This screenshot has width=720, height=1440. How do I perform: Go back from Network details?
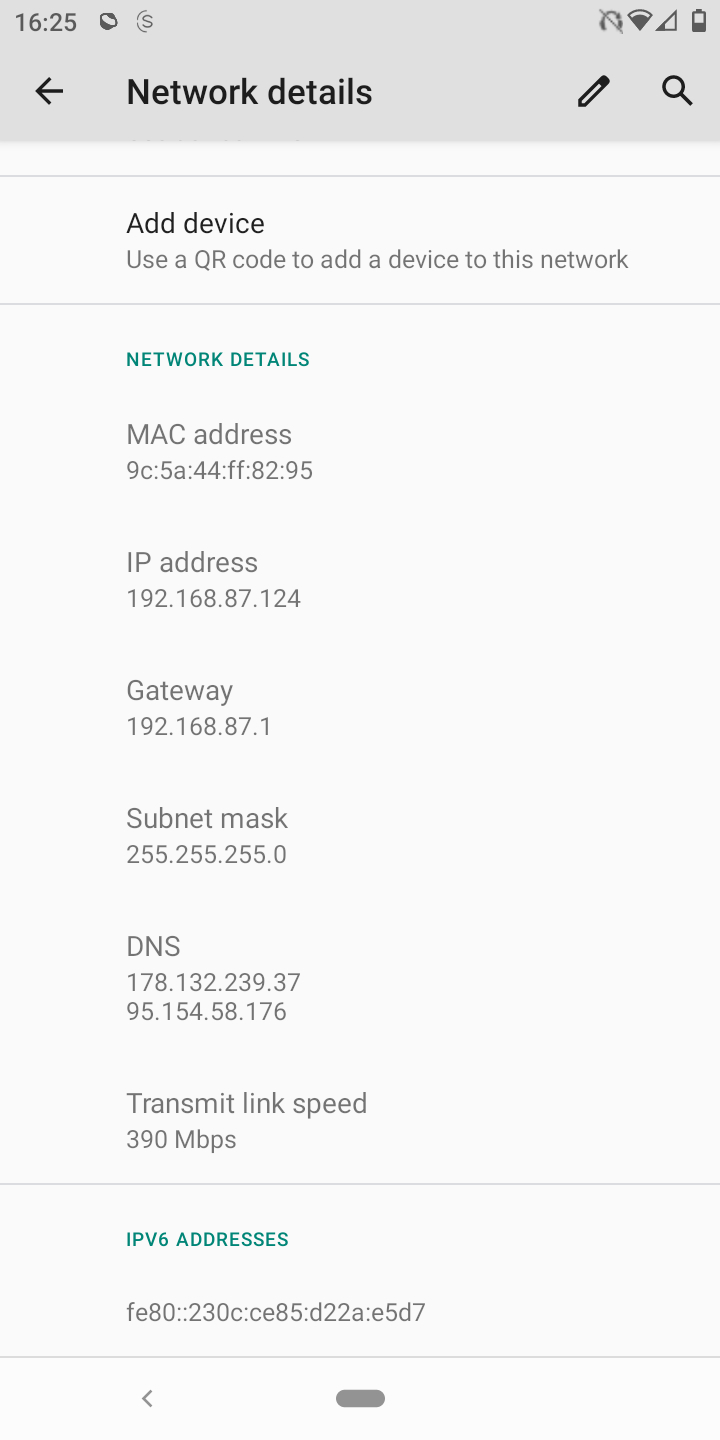point(49,92)
